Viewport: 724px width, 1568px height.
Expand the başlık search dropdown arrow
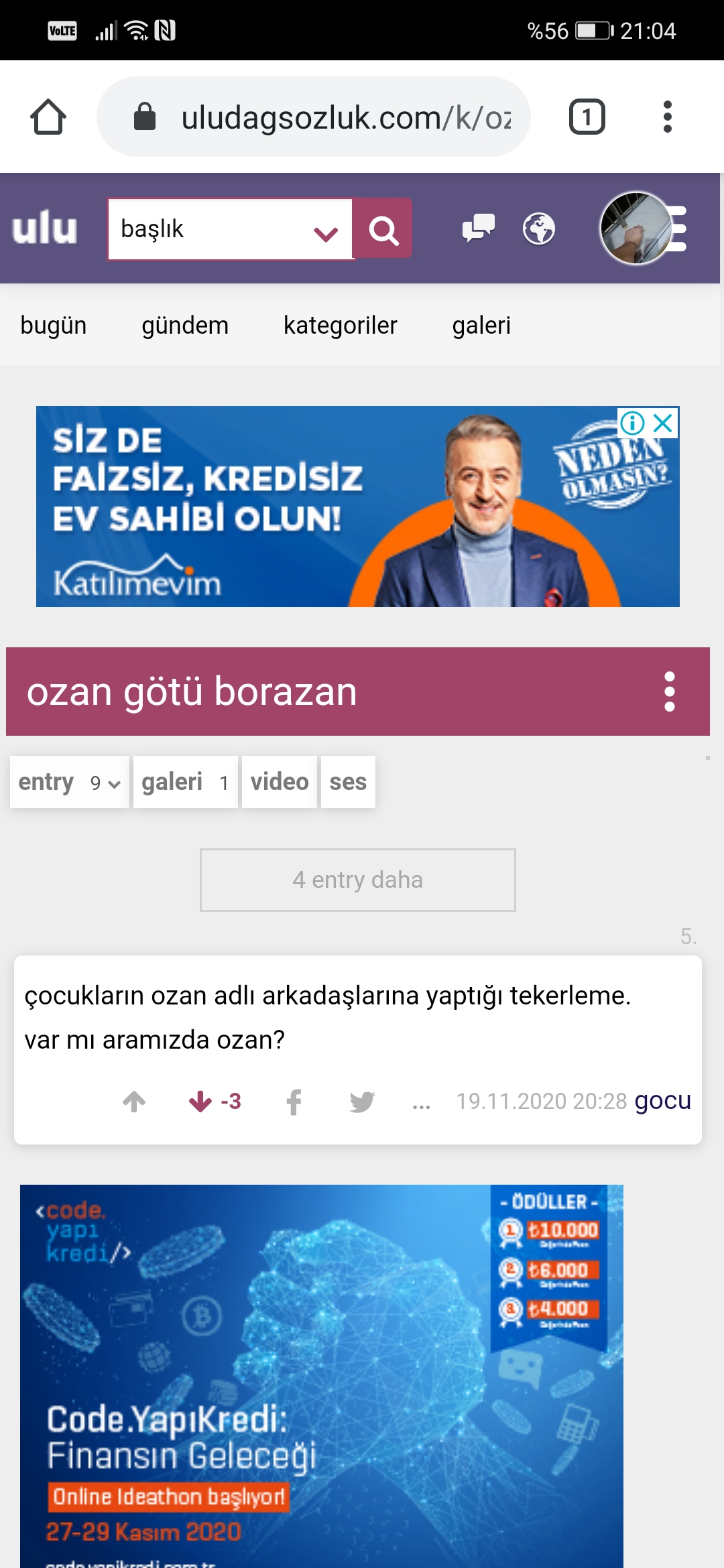(326, 233)
